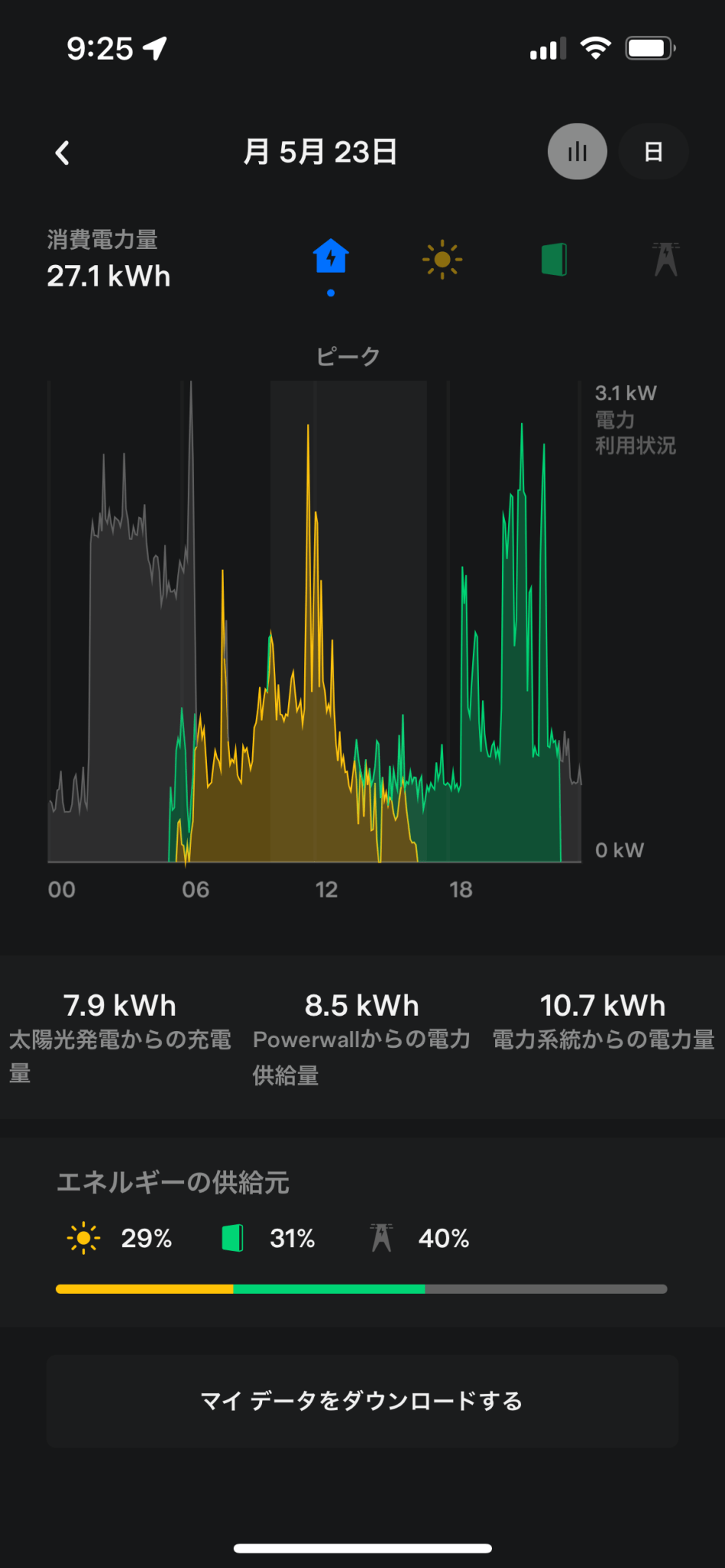Image resolution: width=725 pixels, height=1568 pixels.
Task: Switch to the grid tower graph
Action: [665, 260]
